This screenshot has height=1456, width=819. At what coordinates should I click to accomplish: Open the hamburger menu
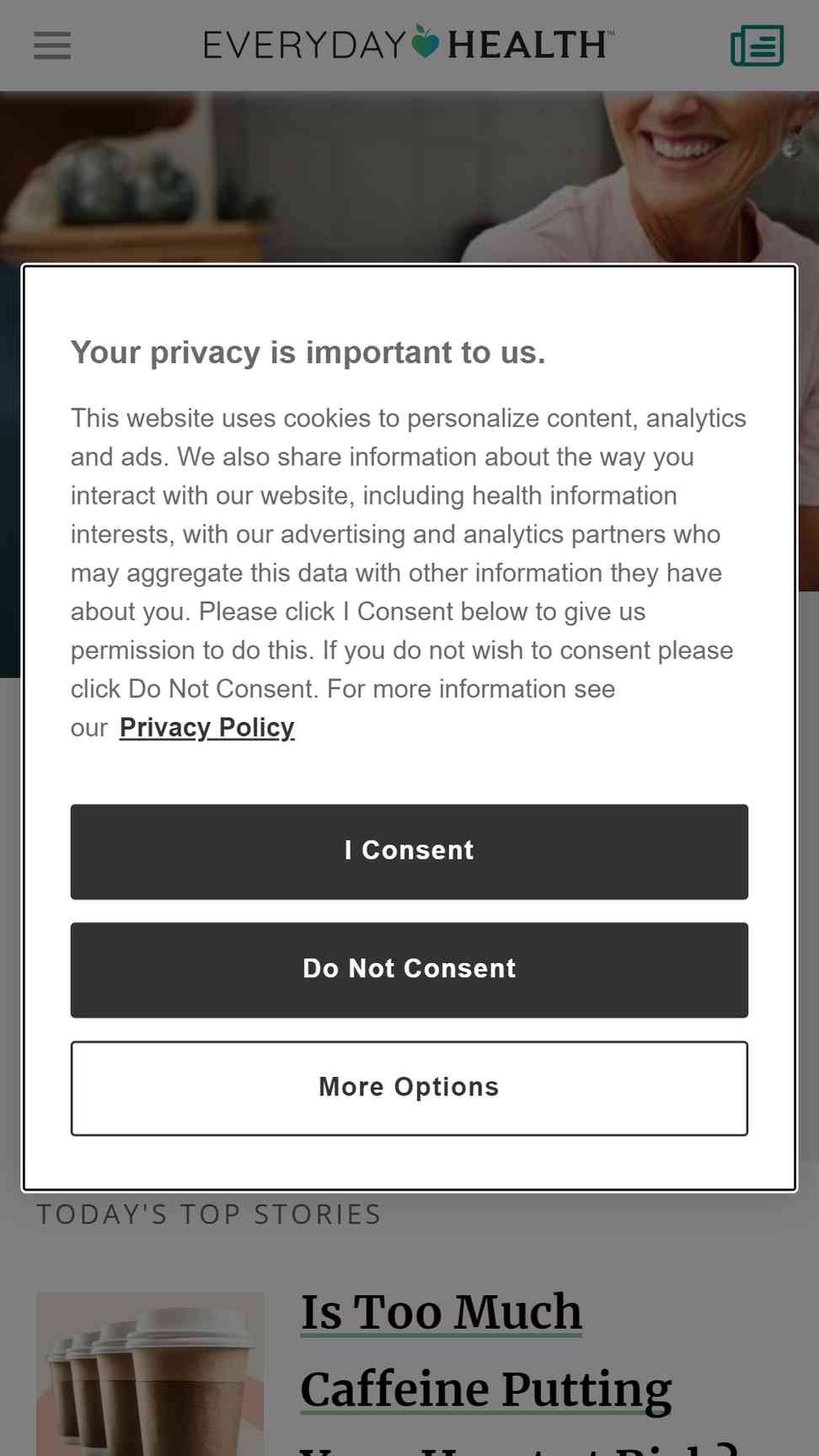[52, 45]
